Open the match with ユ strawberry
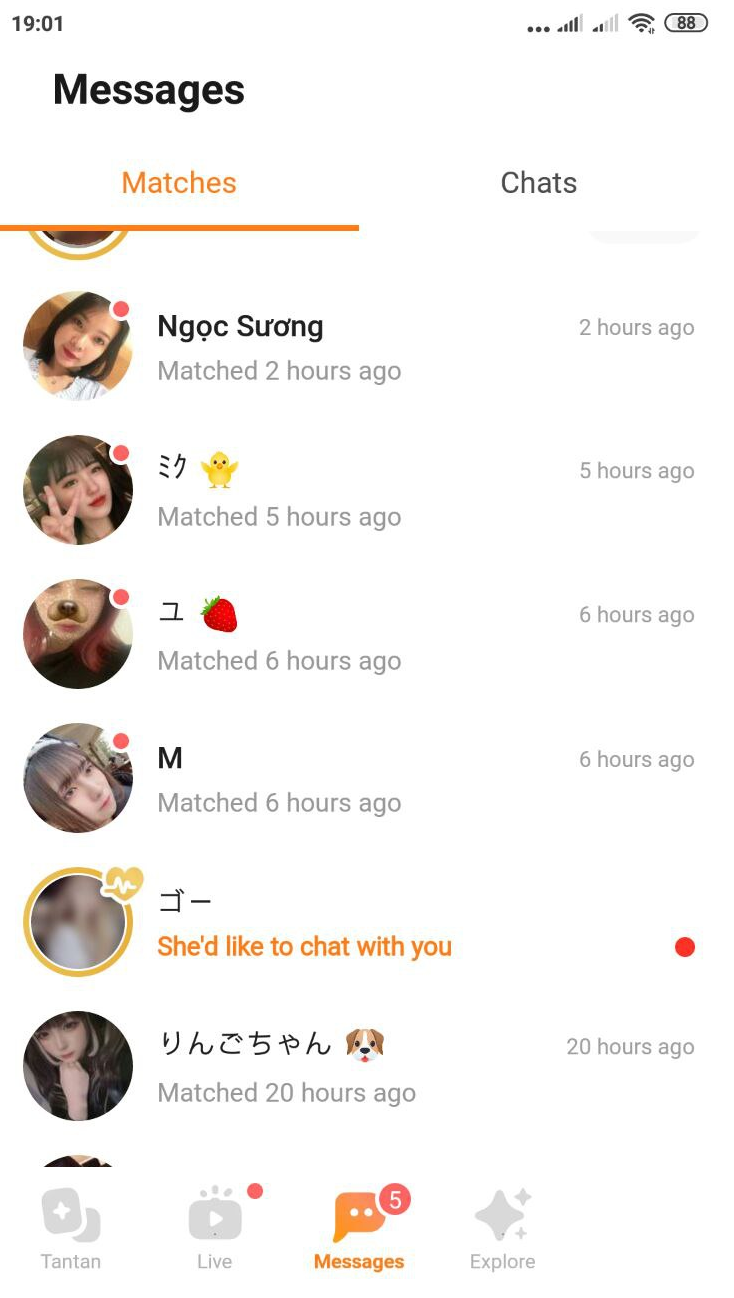734x1298 pixels. tap(367, 634)
